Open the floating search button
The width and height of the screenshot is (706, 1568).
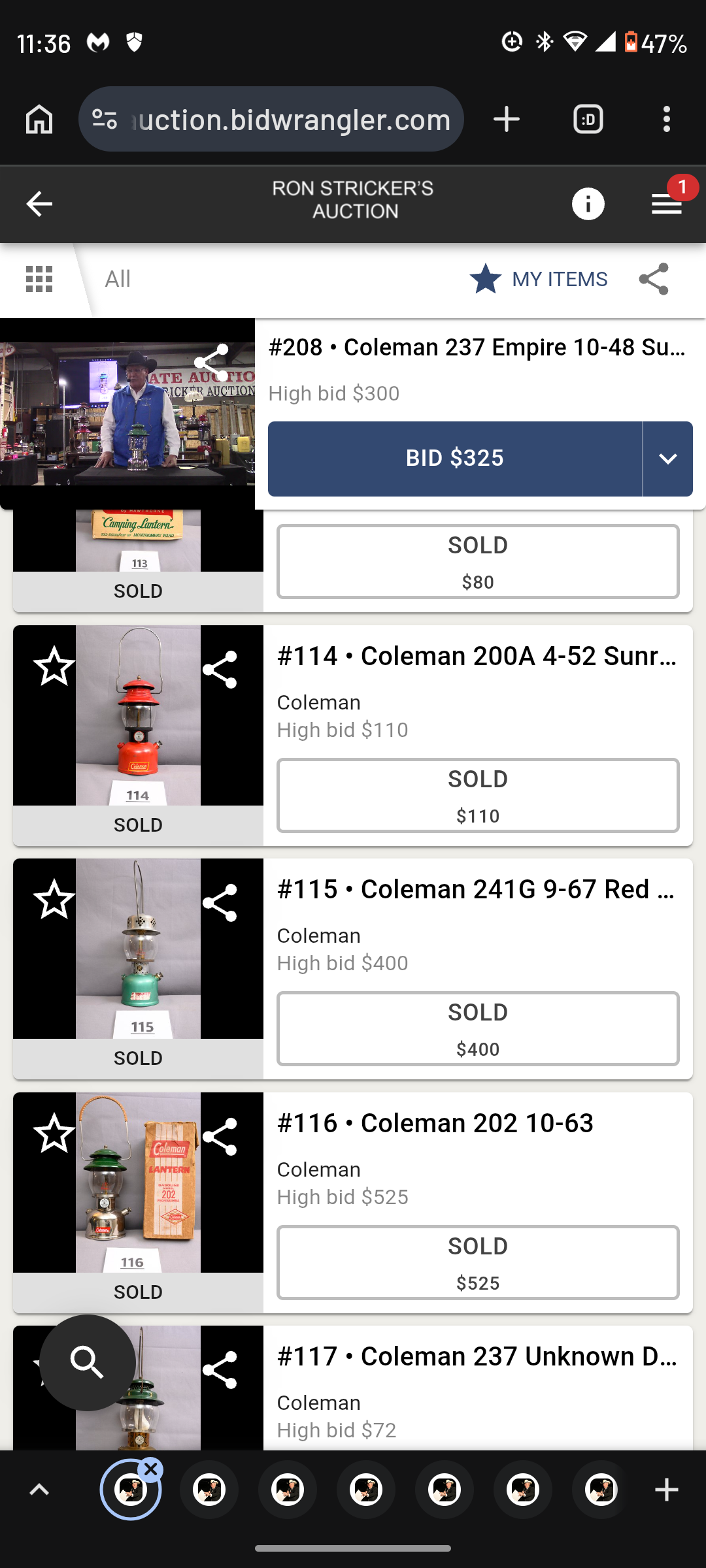tap(88, 1362)
